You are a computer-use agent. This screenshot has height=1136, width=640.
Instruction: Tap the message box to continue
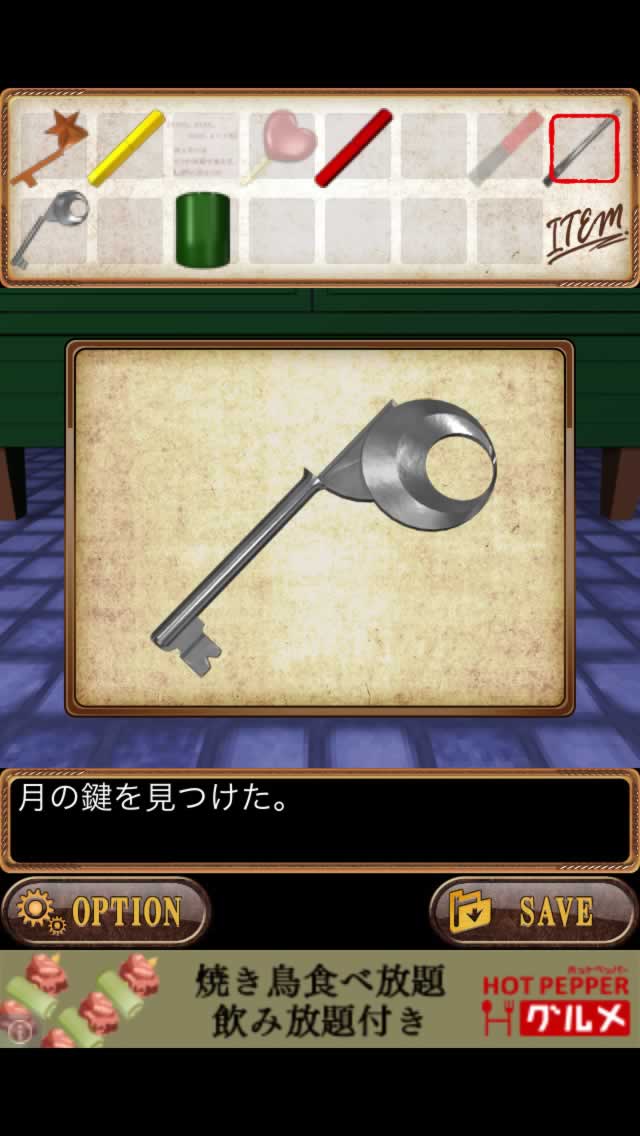[320, 820]
